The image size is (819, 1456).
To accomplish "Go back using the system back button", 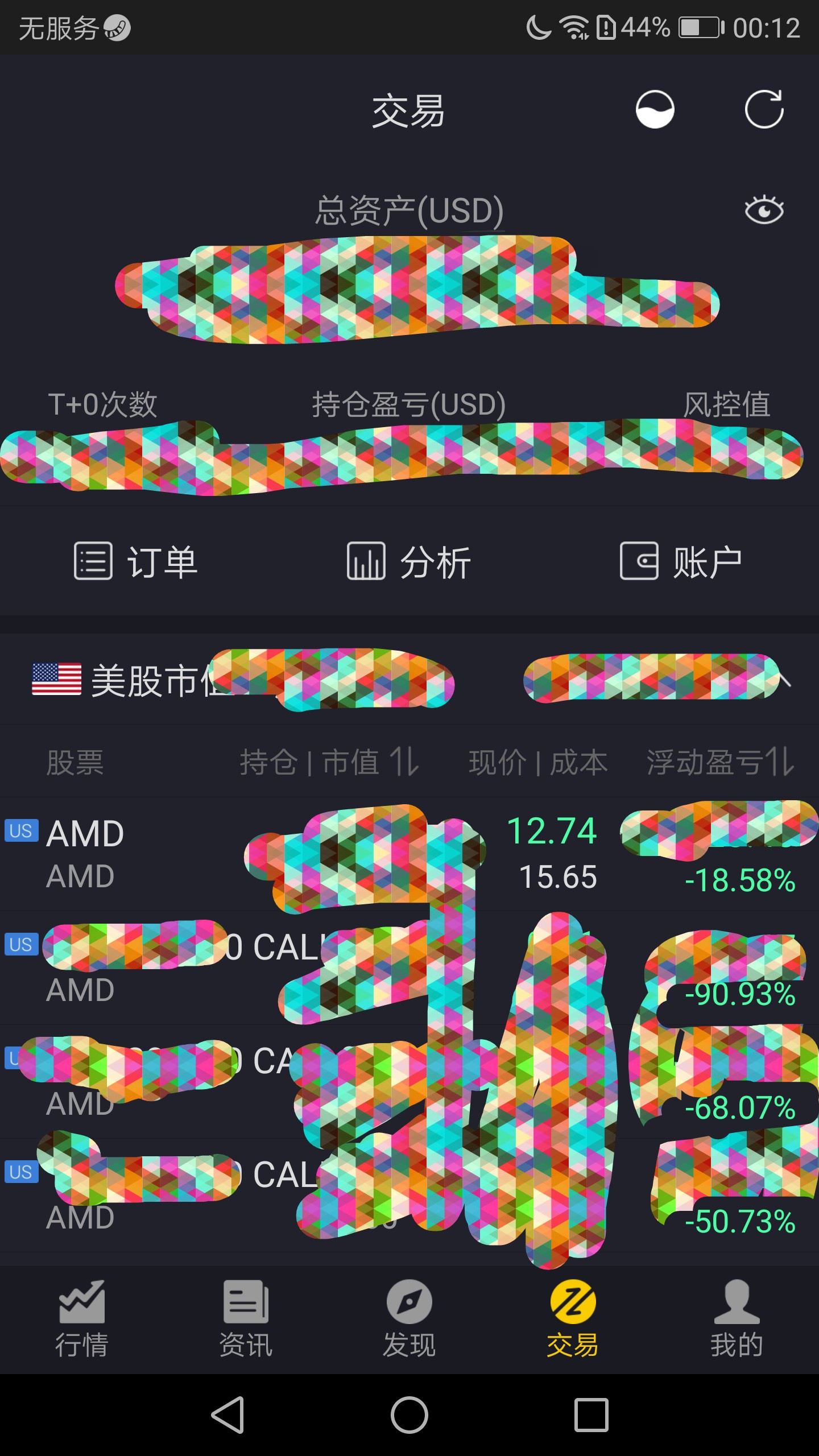I will [x=227, y=1414].
